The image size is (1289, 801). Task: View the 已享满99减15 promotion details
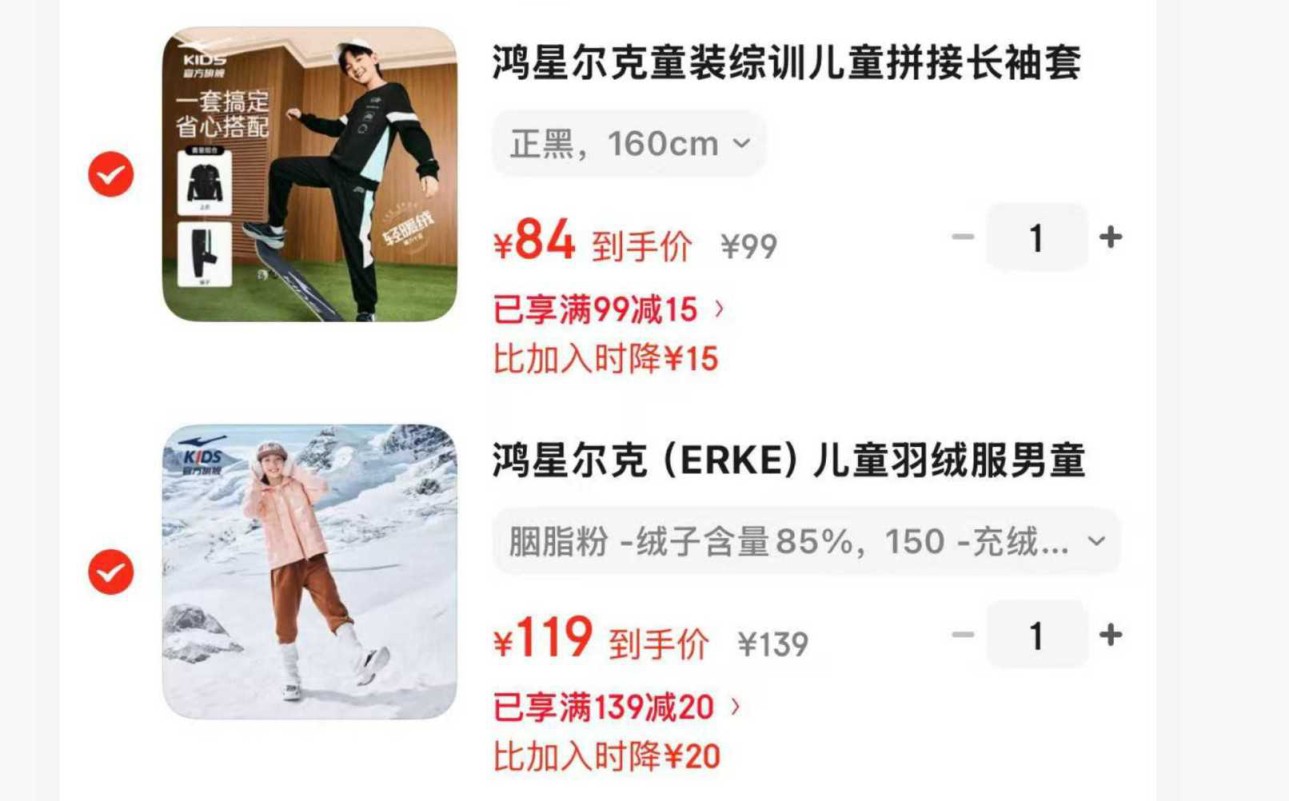[x=609, y=310]
